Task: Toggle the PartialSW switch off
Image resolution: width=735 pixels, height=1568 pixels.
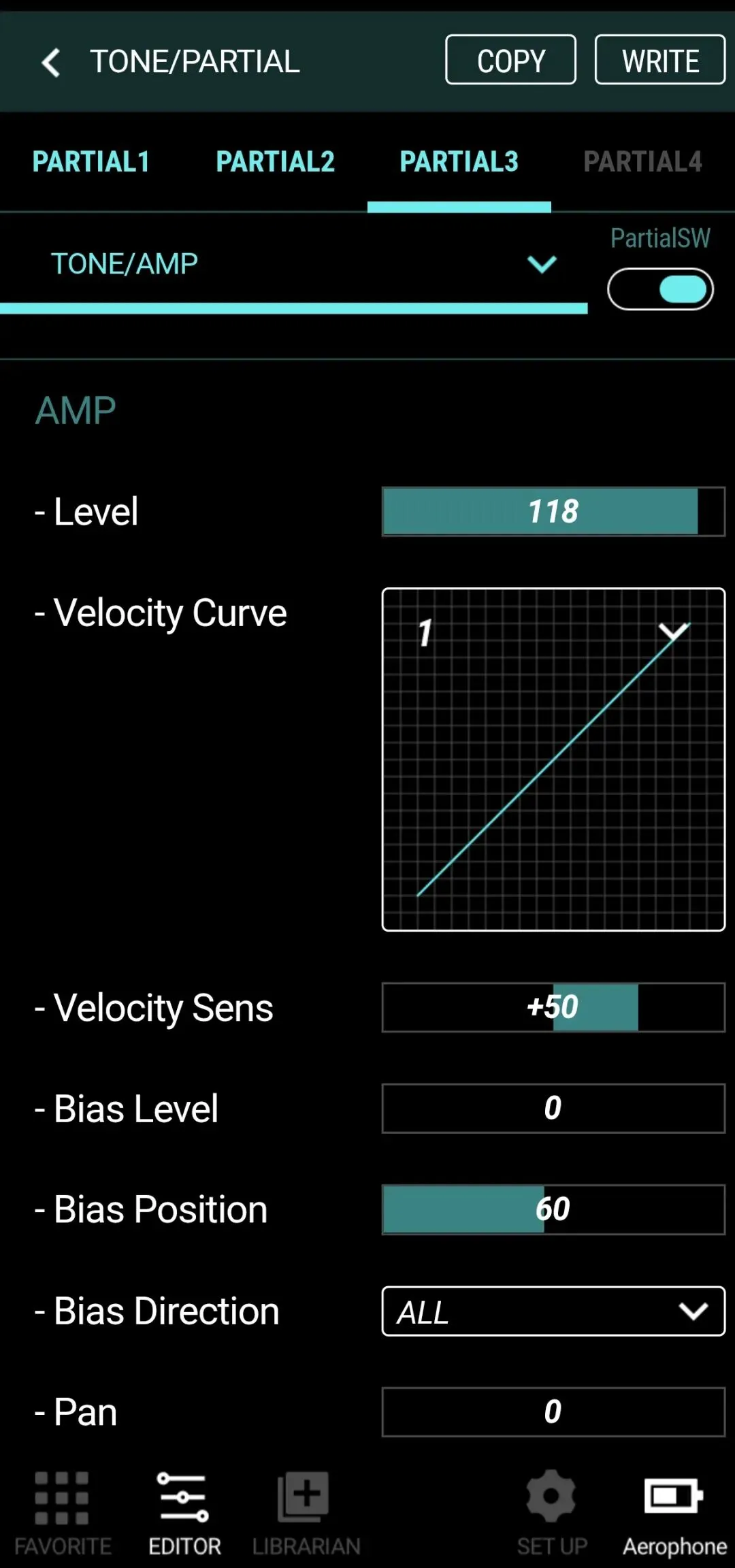Action: [660, 289]
